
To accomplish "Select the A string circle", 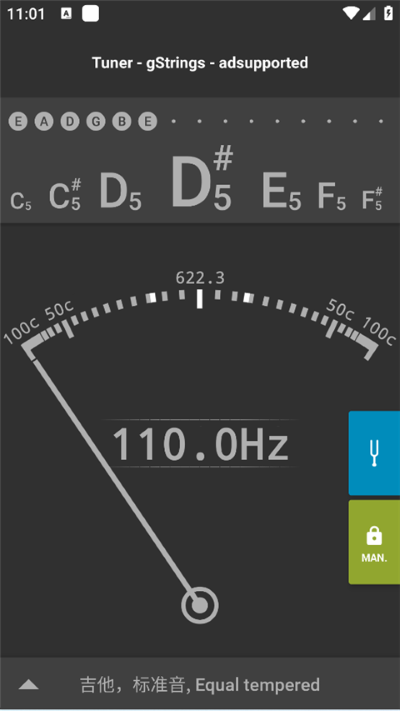I will click(x=44, y=121).
